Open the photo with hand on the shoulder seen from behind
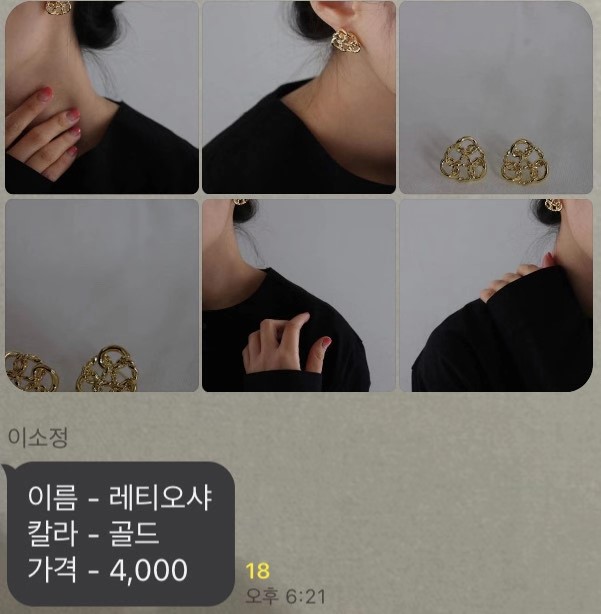This screenshot has height=614, width=601. [496, 295]
